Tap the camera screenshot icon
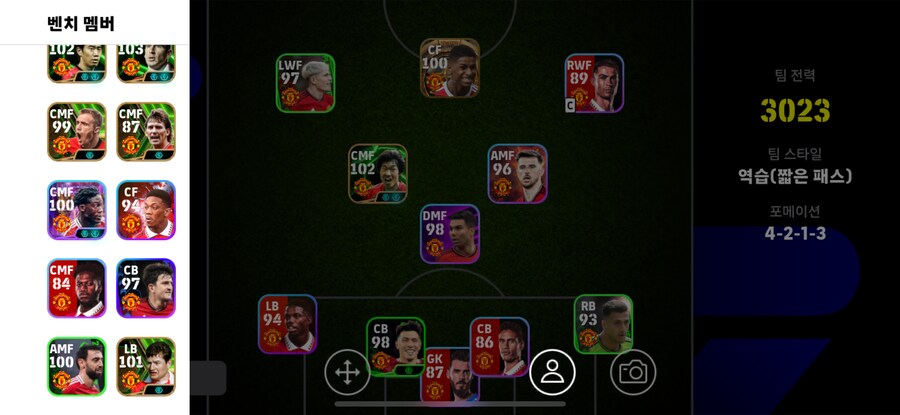 click(x=633, y=373)
